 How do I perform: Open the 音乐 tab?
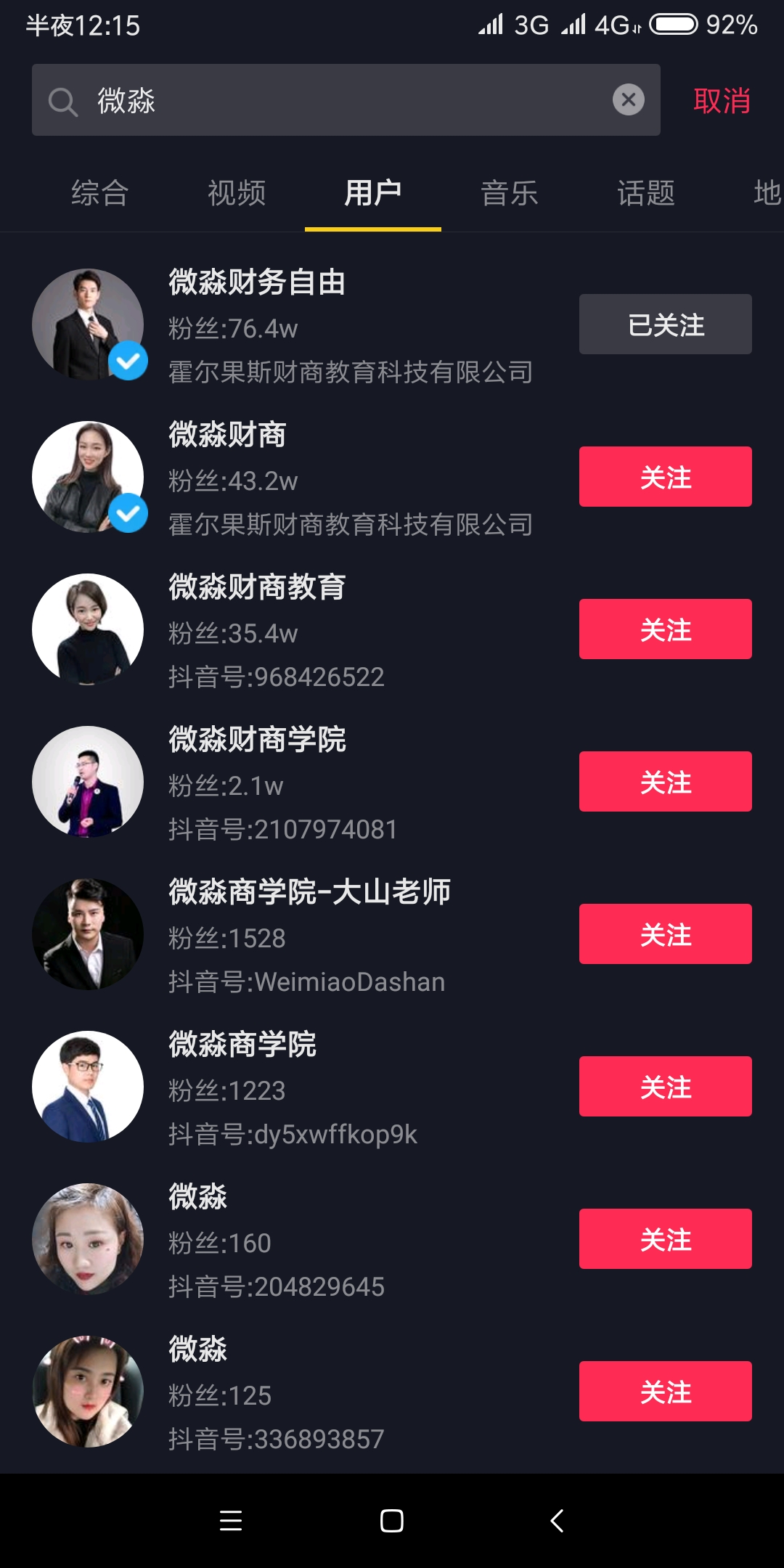[x=510, y=193]
